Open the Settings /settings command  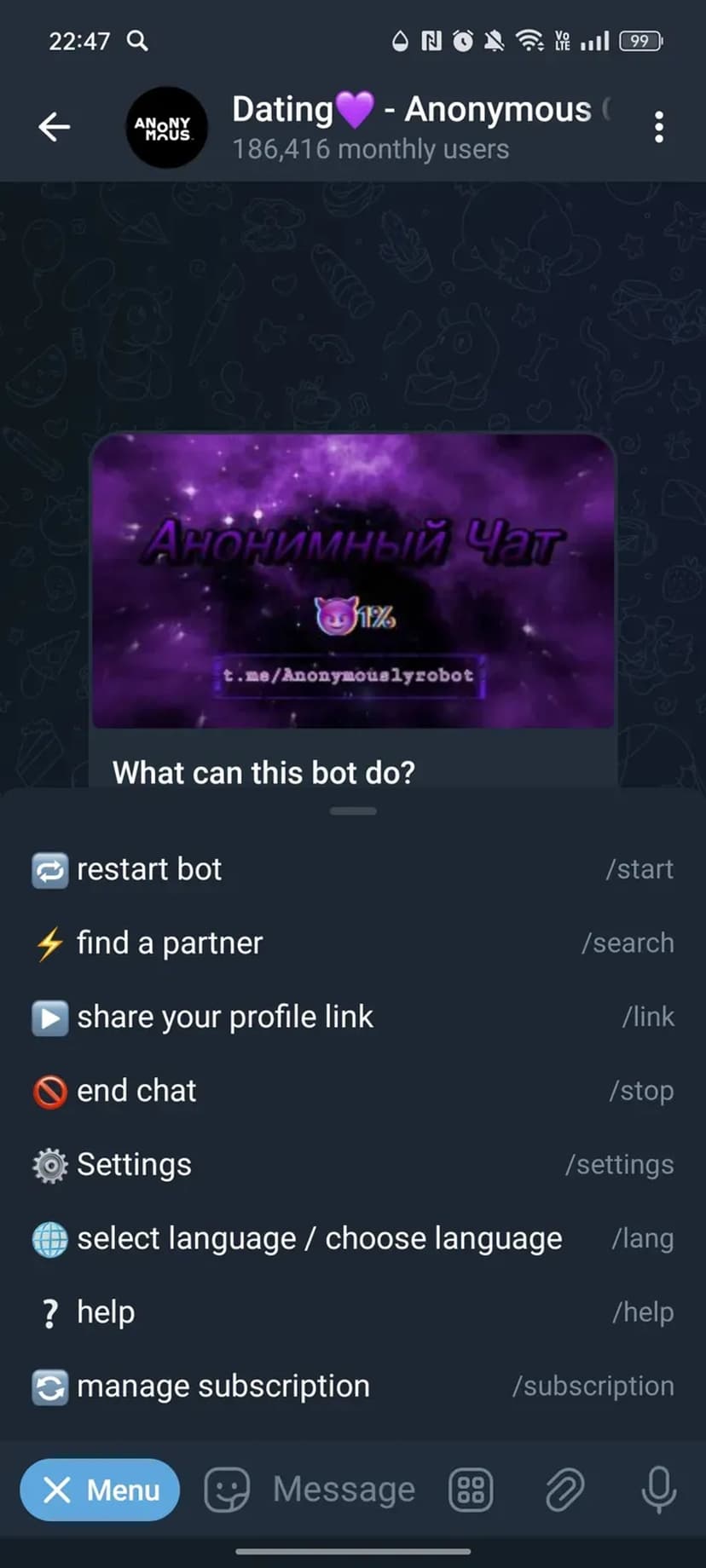pos(352,1165)
